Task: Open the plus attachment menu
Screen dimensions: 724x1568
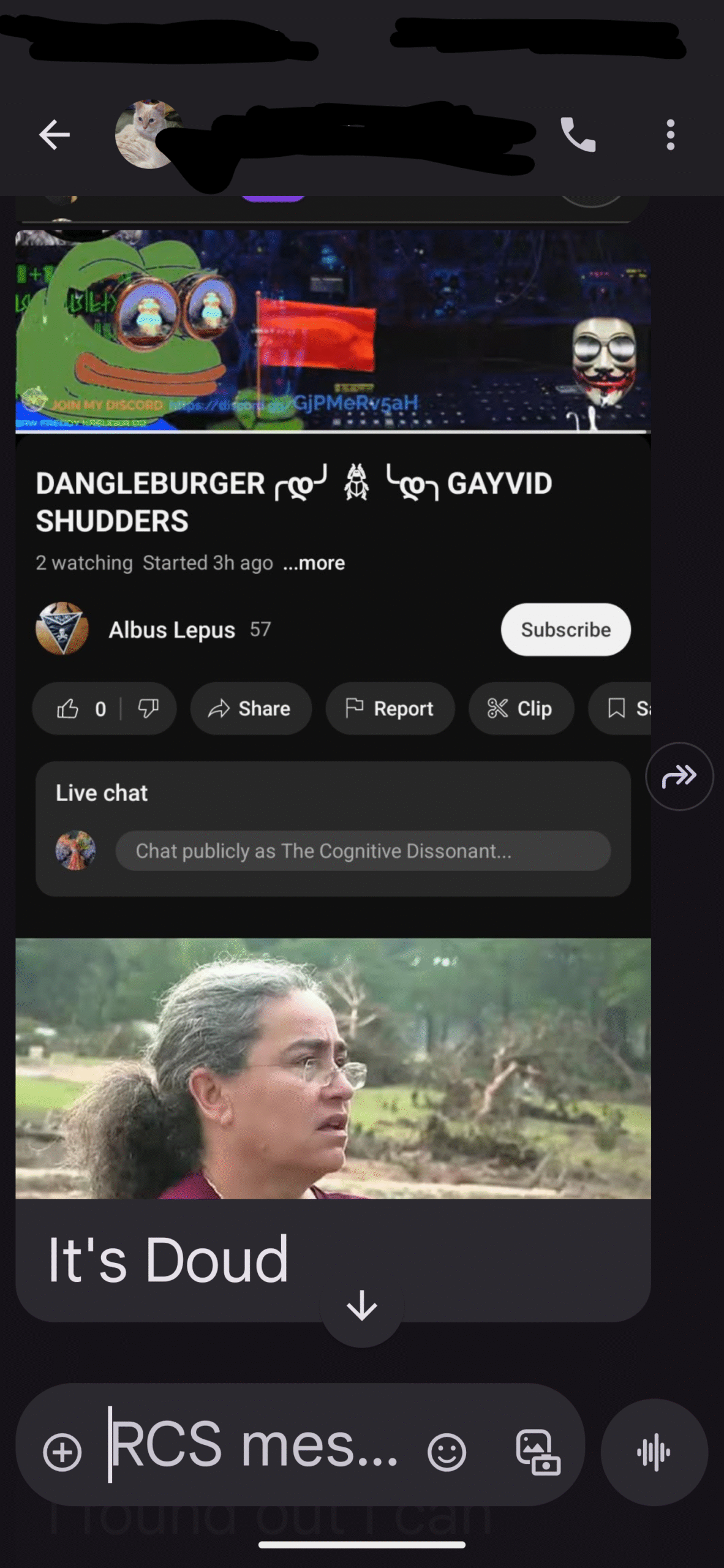Action: click(62, 1452)
